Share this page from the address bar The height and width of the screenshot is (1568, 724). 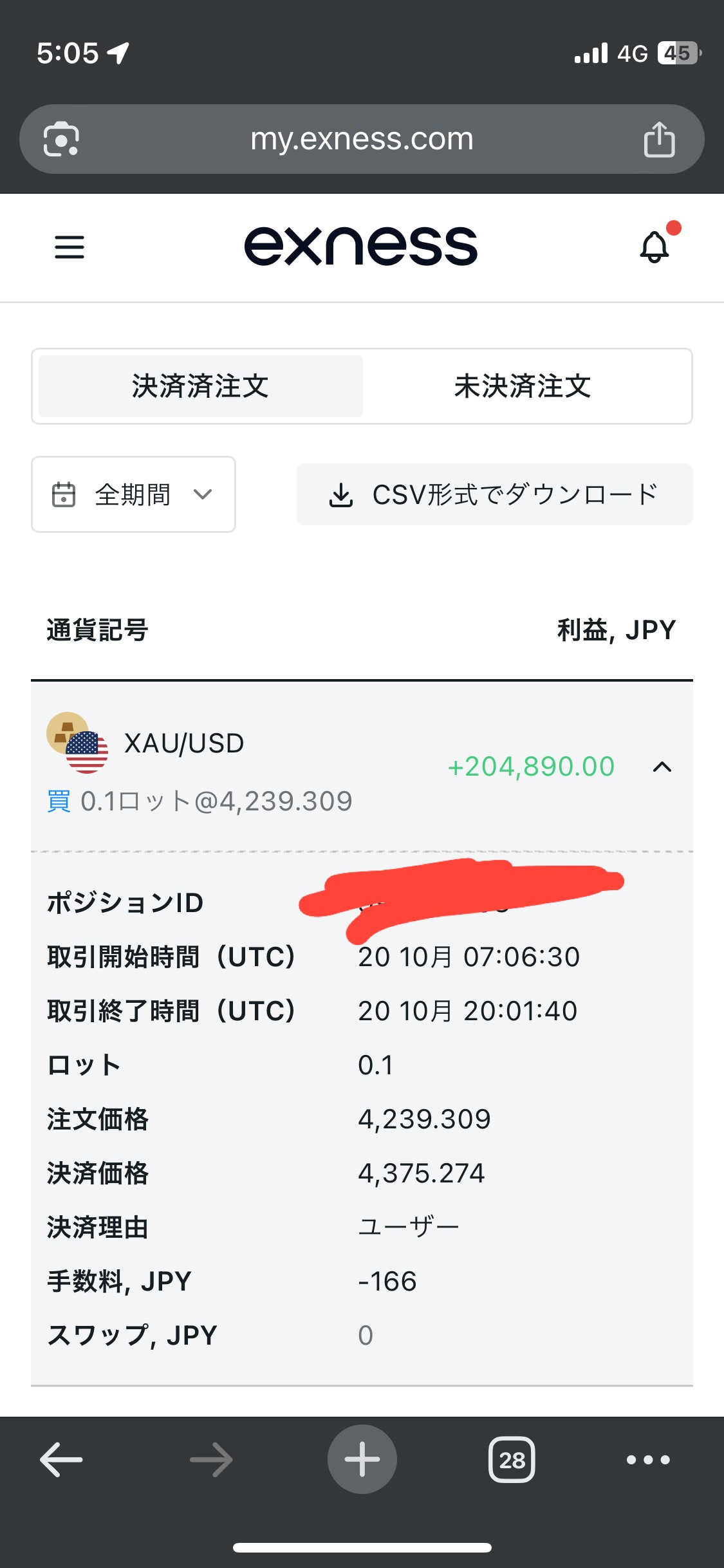click(659, 139)
